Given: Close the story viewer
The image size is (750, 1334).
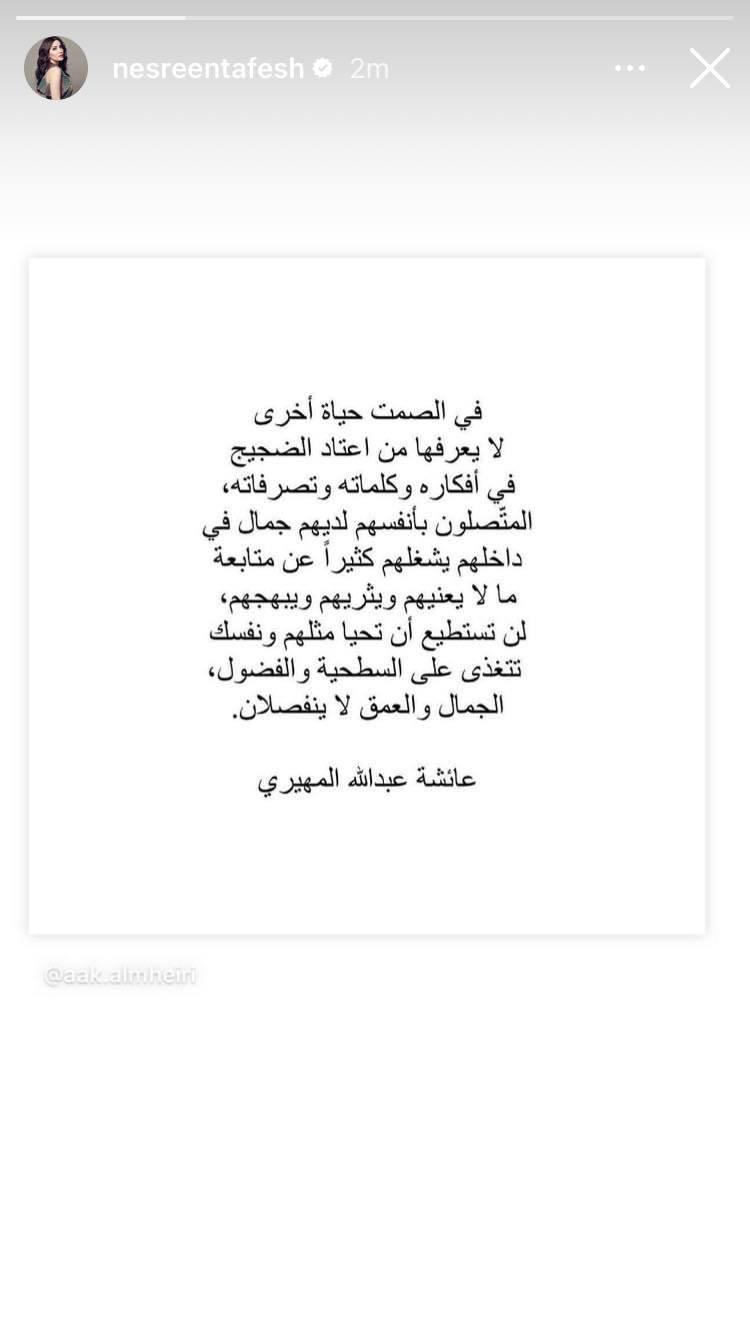Looking at the screenshot, I should pyautogui.click(x=709, y=69).
